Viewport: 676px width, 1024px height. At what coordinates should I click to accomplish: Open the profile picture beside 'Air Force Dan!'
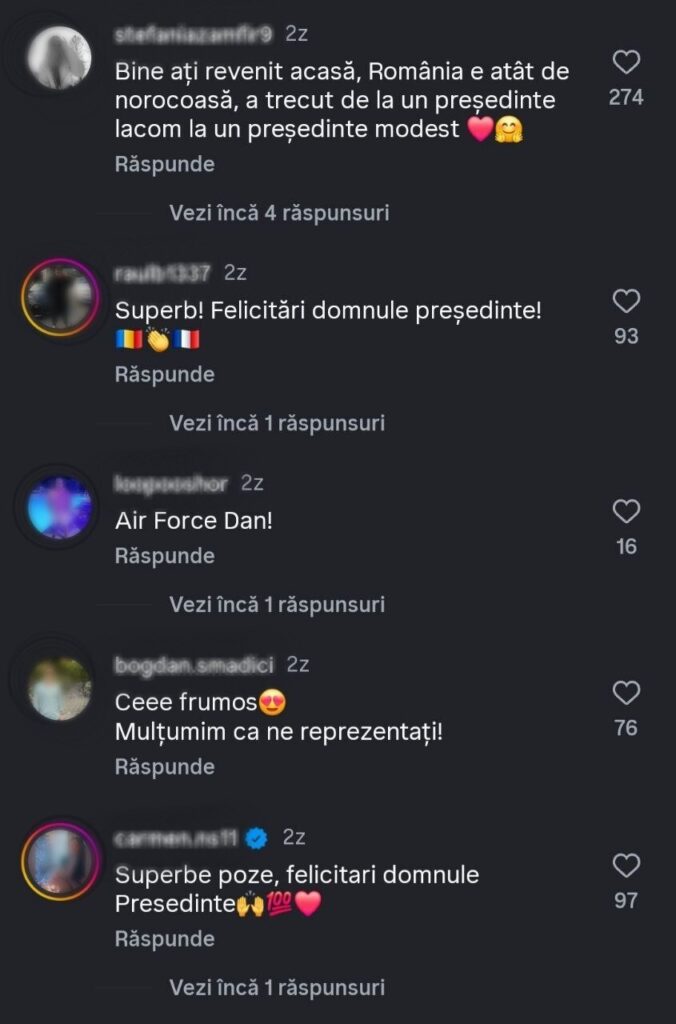(x=60, y=508)
